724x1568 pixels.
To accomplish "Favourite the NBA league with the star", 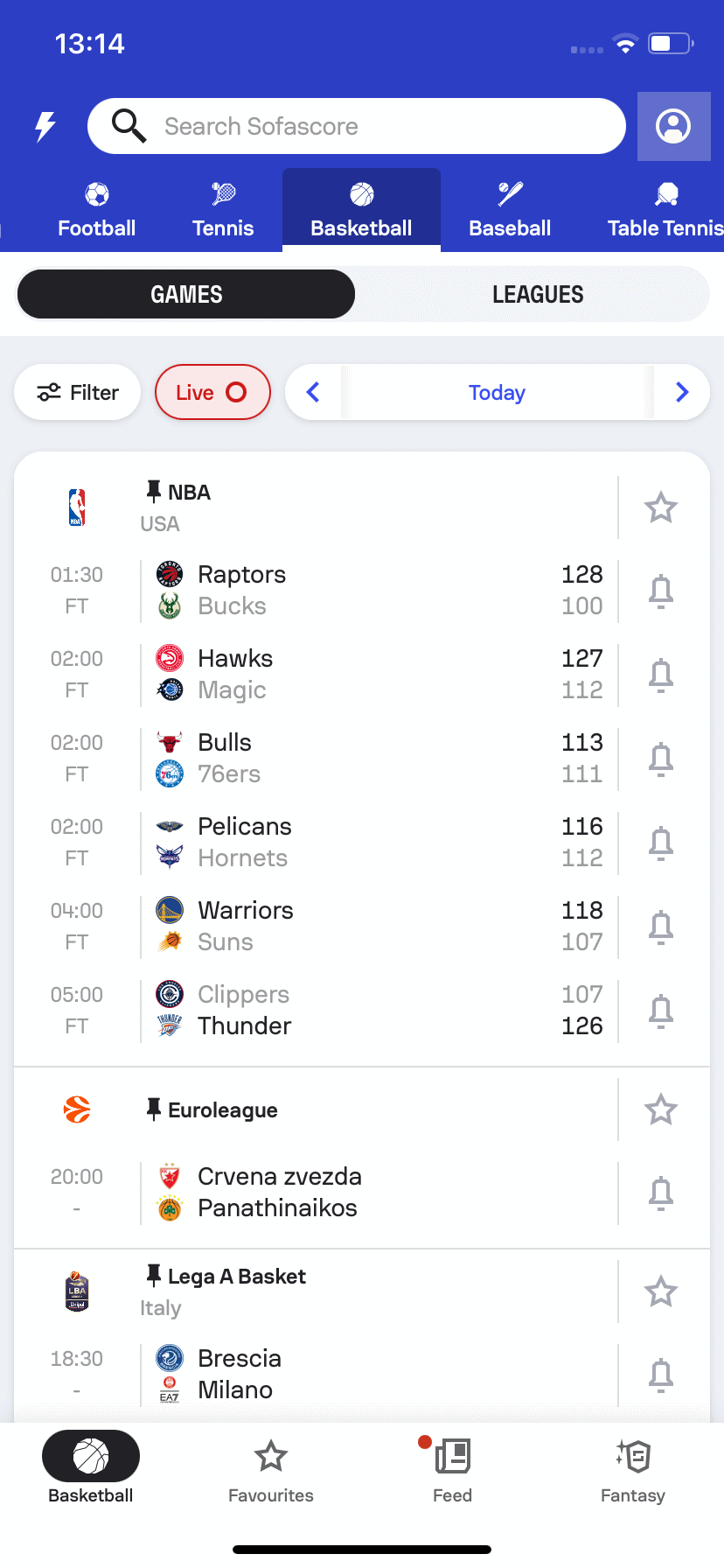I will [661, 507].
